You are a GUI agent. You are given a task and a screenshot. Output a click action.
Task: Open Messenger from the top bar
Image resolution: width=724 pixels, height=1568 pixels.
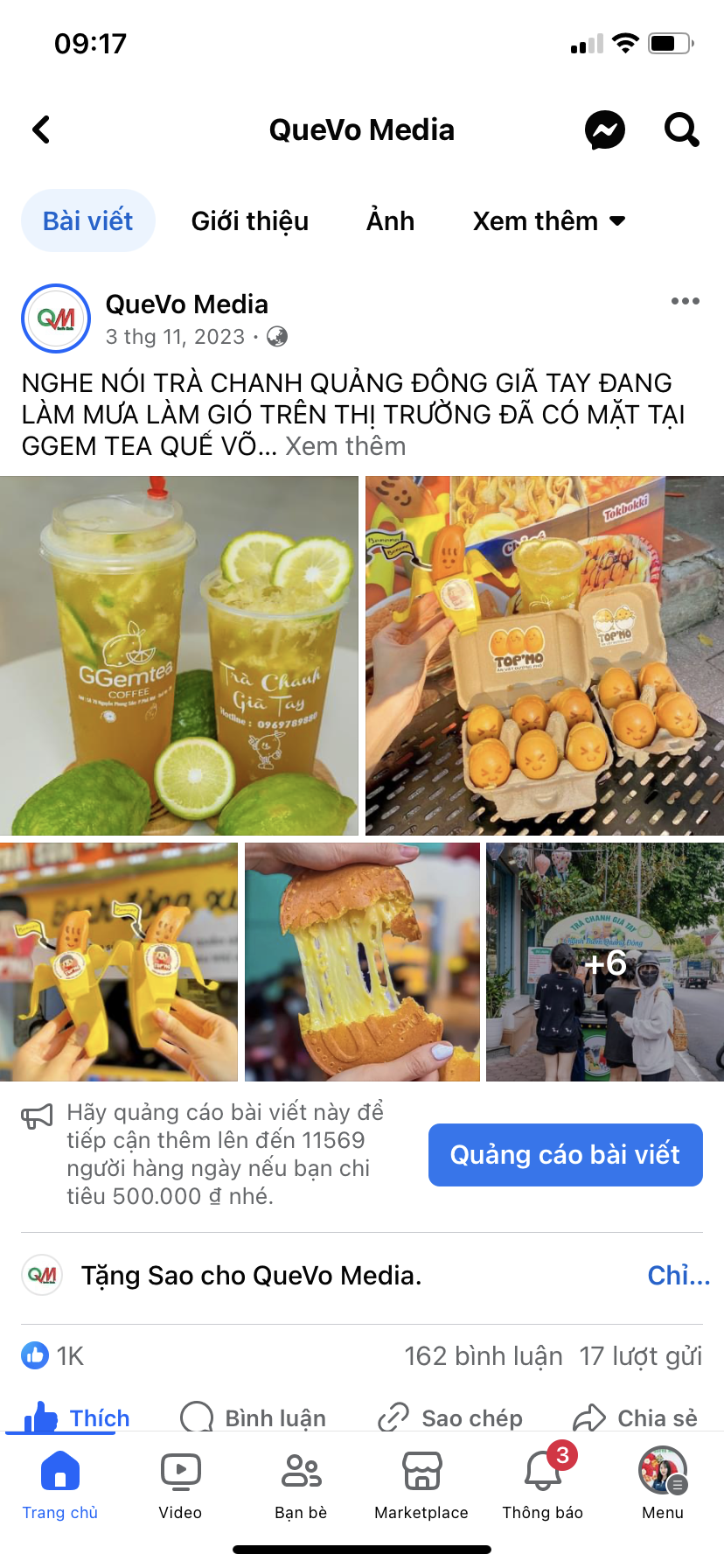click(605, 130)
